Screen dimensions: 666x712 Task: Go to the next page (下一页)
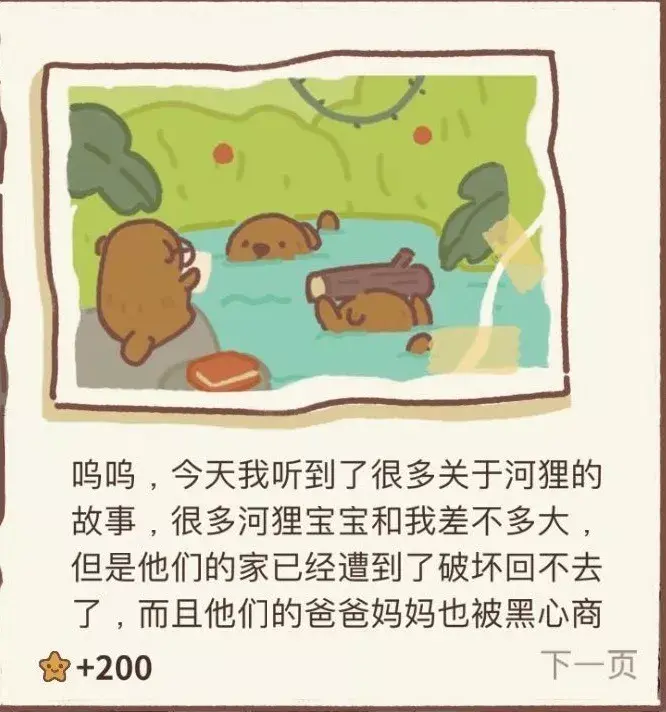click(590, 666)
